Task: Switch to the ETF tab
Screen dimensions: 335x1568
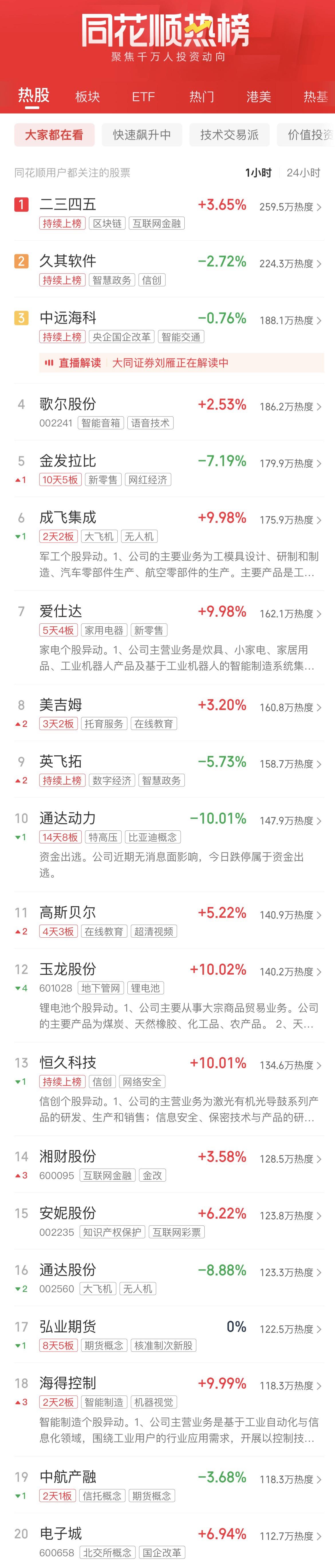Action: coord(143,97)
